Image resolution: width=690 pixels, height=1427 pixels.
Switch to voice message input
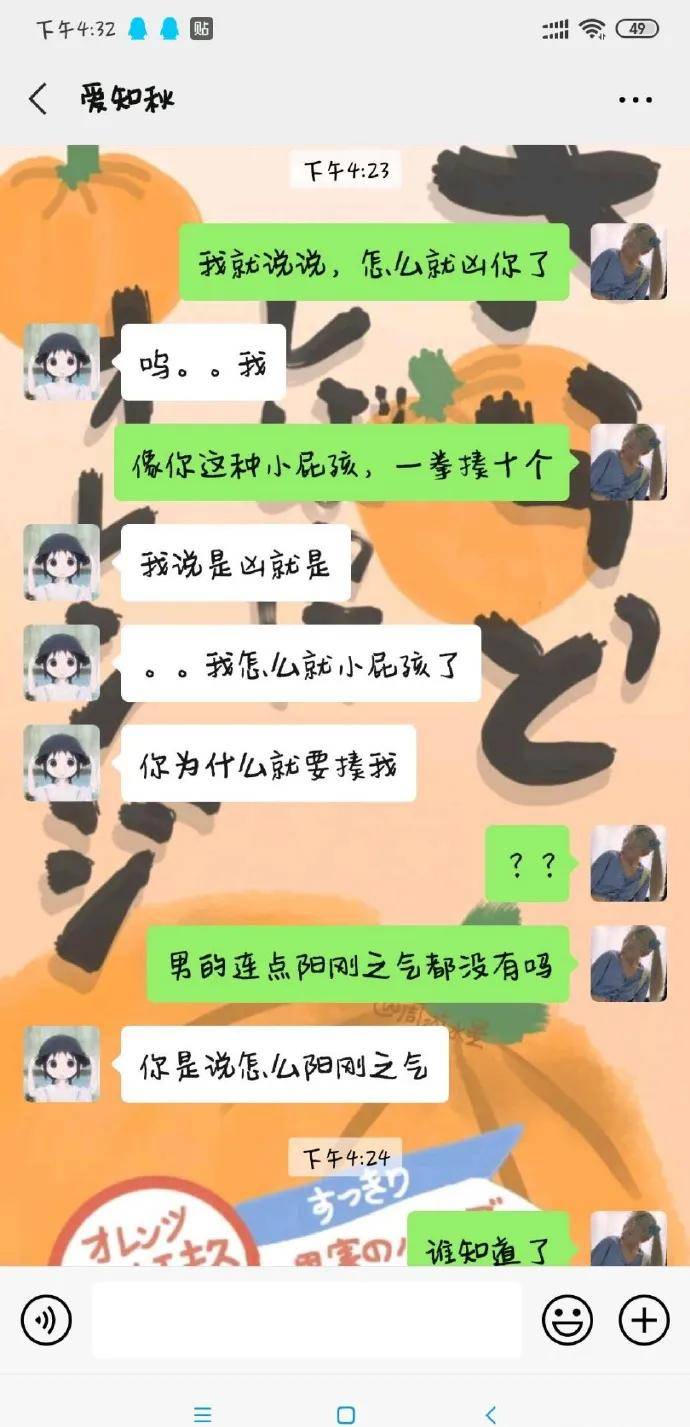click(46, 1319)
